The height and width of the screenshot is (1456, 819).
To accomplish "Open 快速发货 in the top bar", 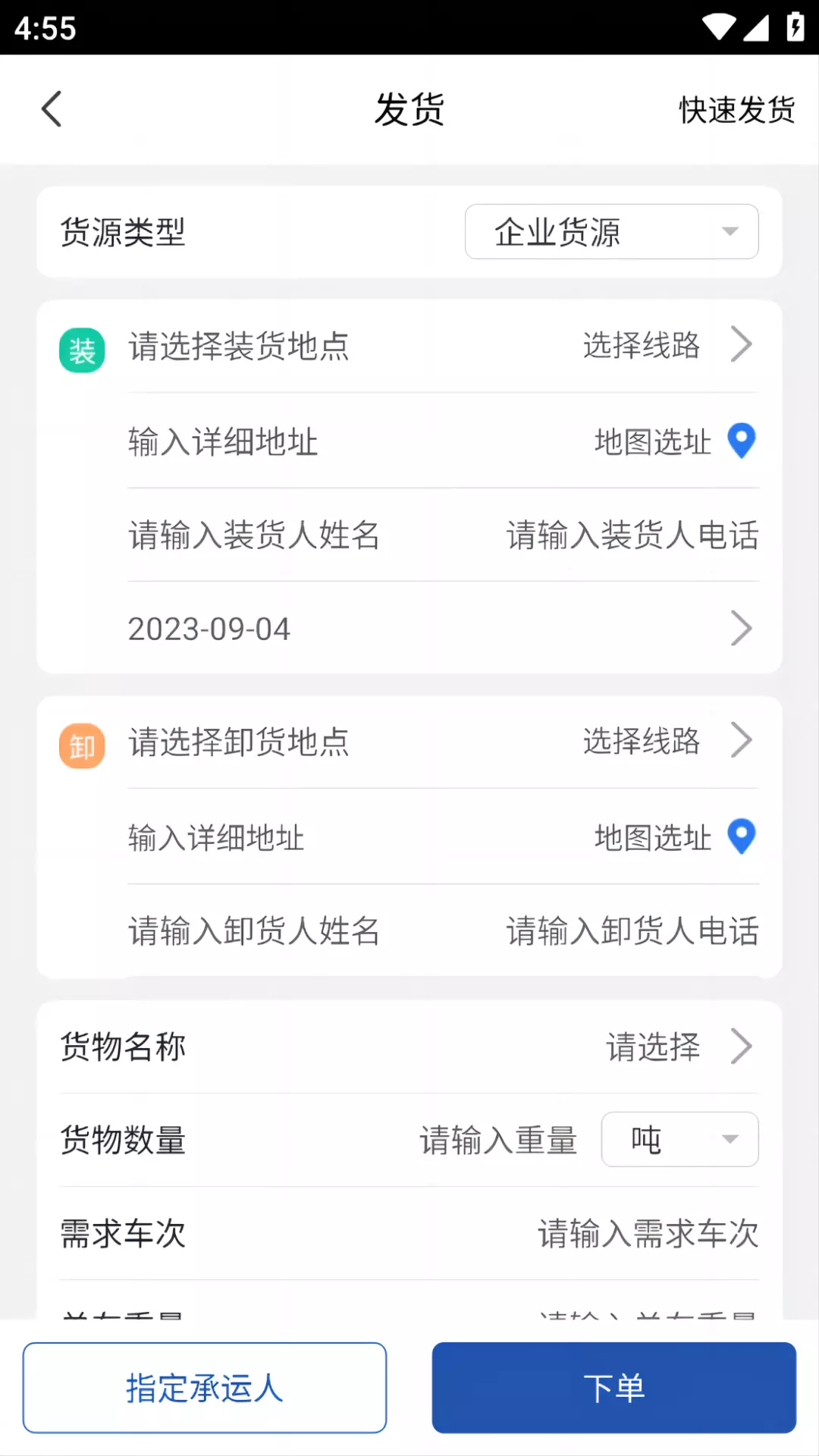I will [x=736, y=110].
